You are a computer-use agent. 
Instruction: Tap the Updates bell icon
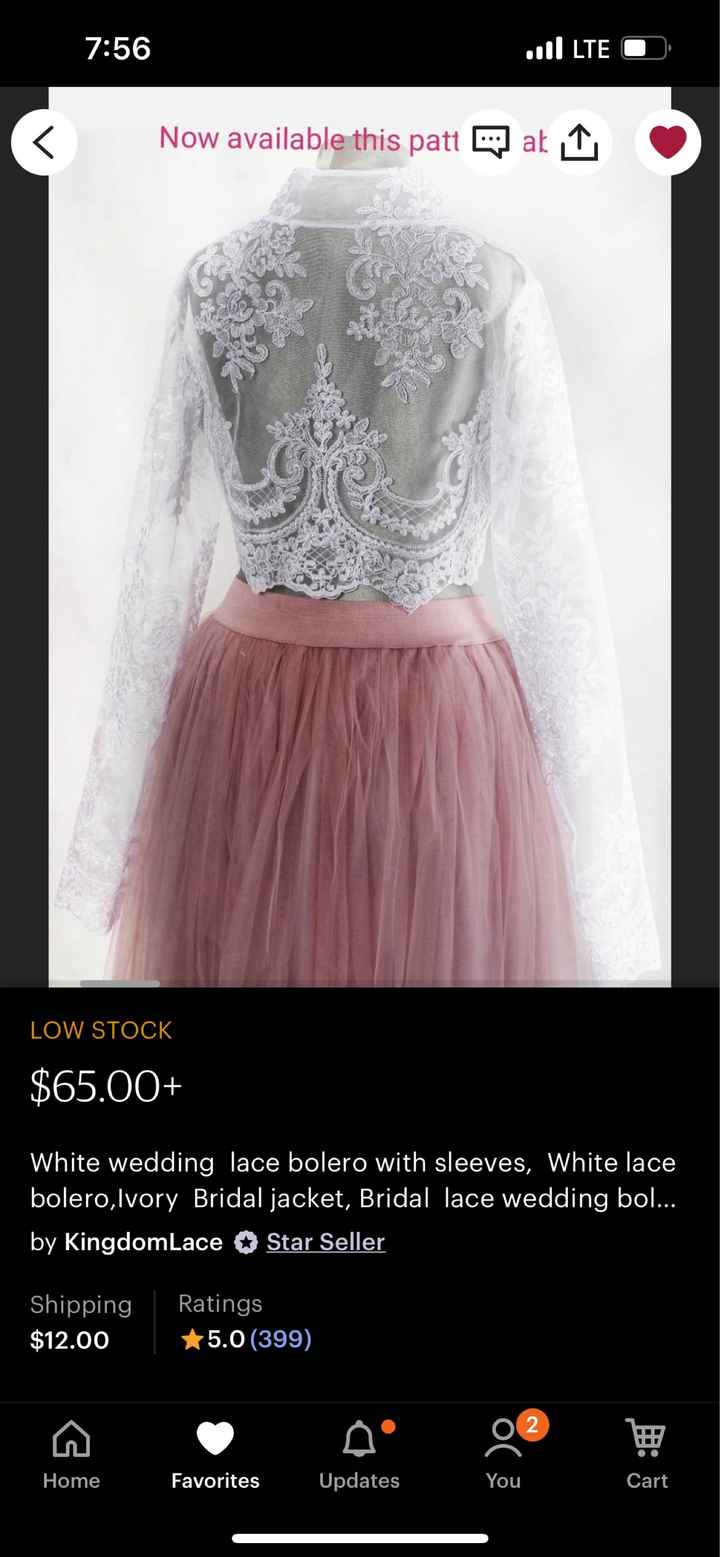(x=358, y=1436)
